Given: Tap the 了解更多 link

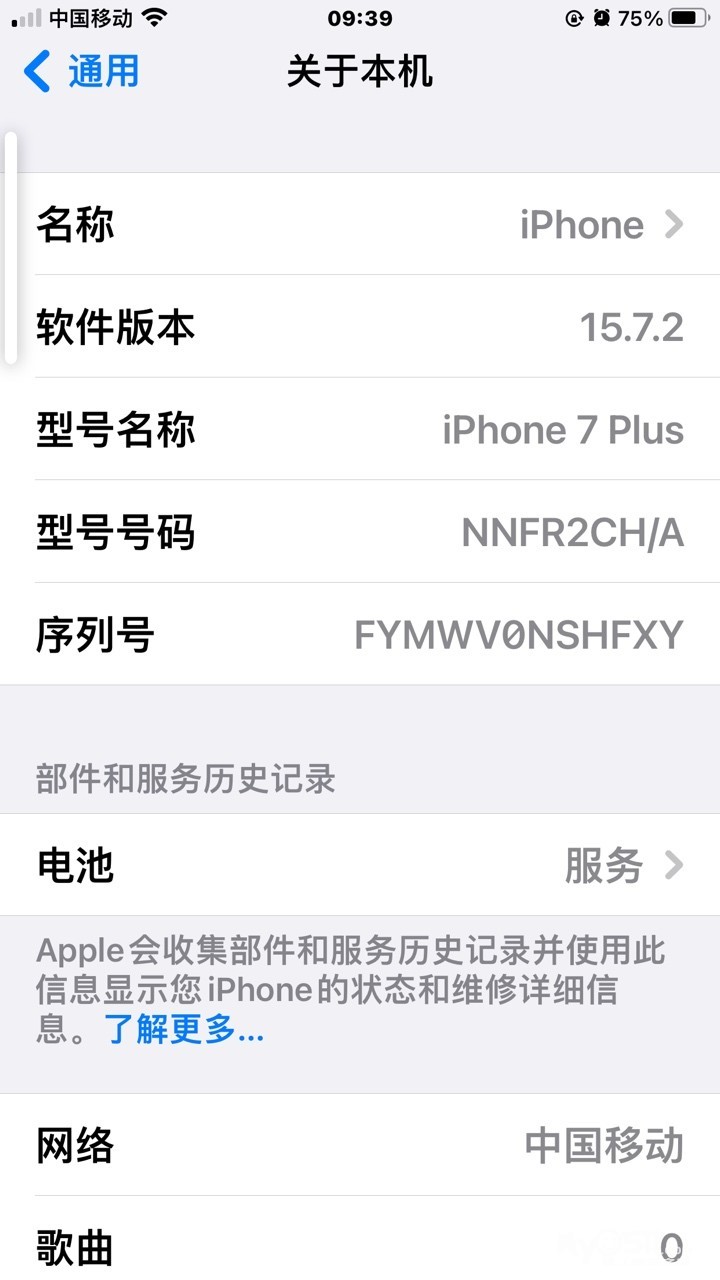Looking at the screenshot, I should (x=184, y=1029).
